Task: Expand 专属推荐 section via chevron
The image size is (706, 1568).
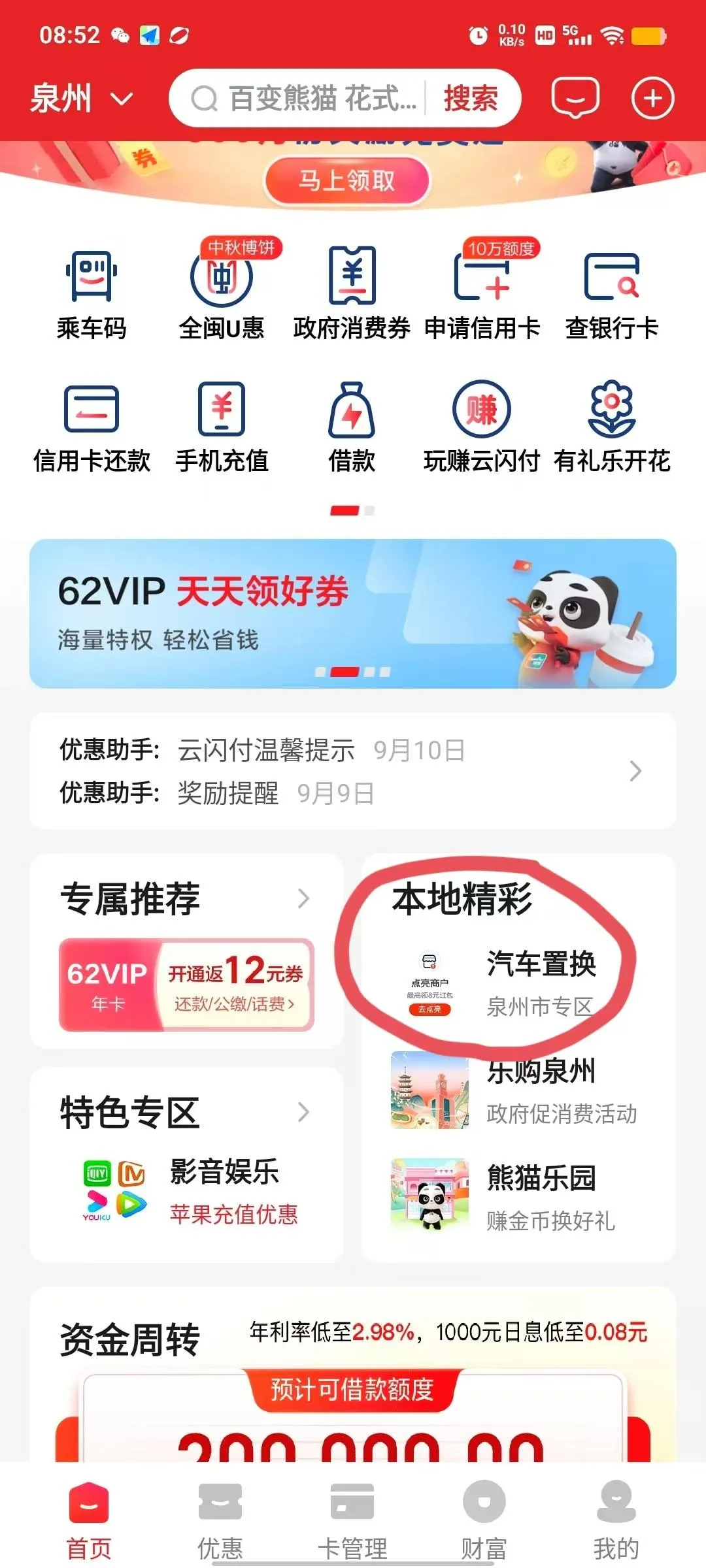Action: coord(303,898)
